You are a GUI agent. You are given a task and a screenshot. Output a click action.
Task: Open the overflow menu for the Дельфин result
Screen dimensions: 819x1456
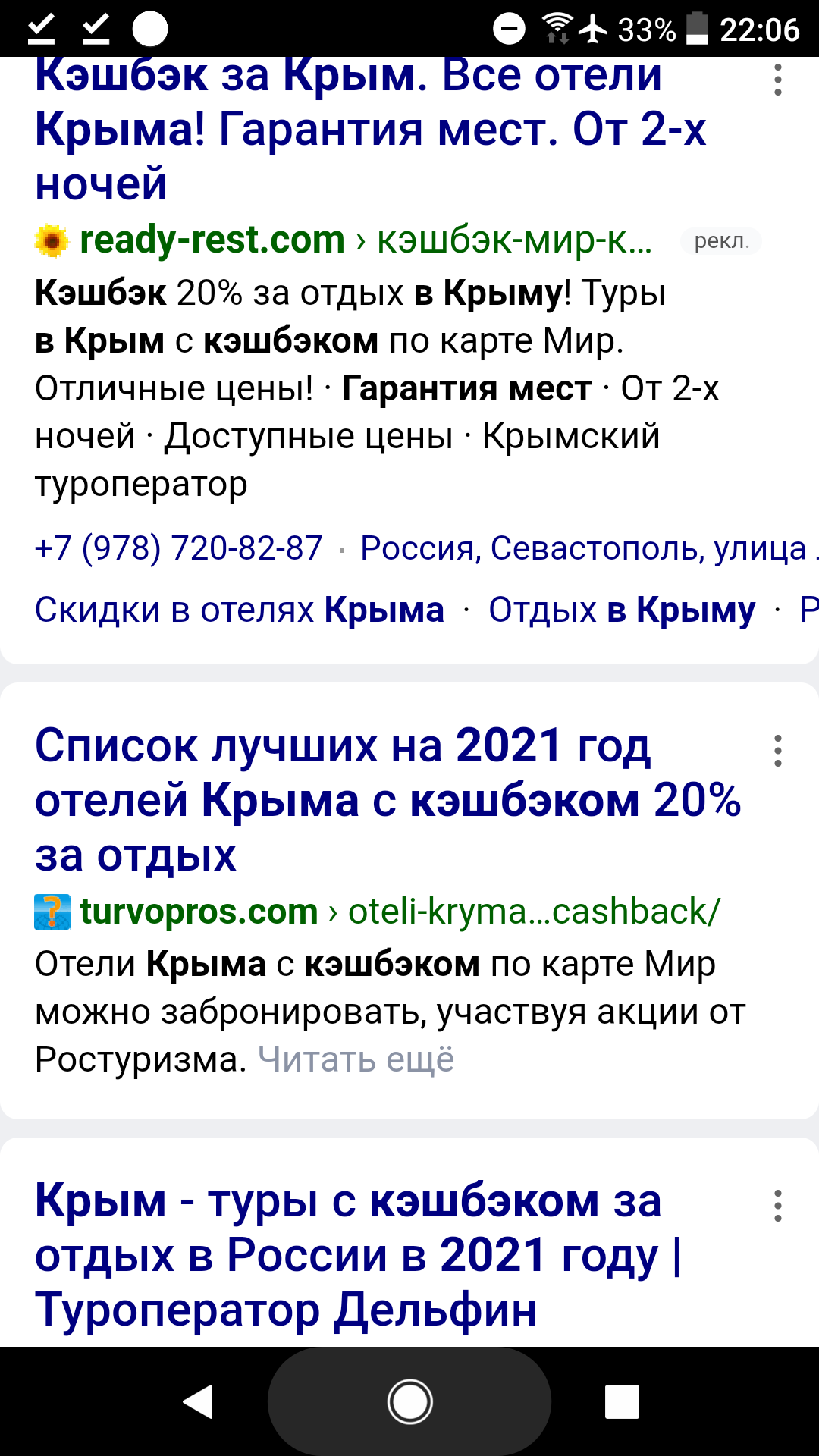point(777,1206)
